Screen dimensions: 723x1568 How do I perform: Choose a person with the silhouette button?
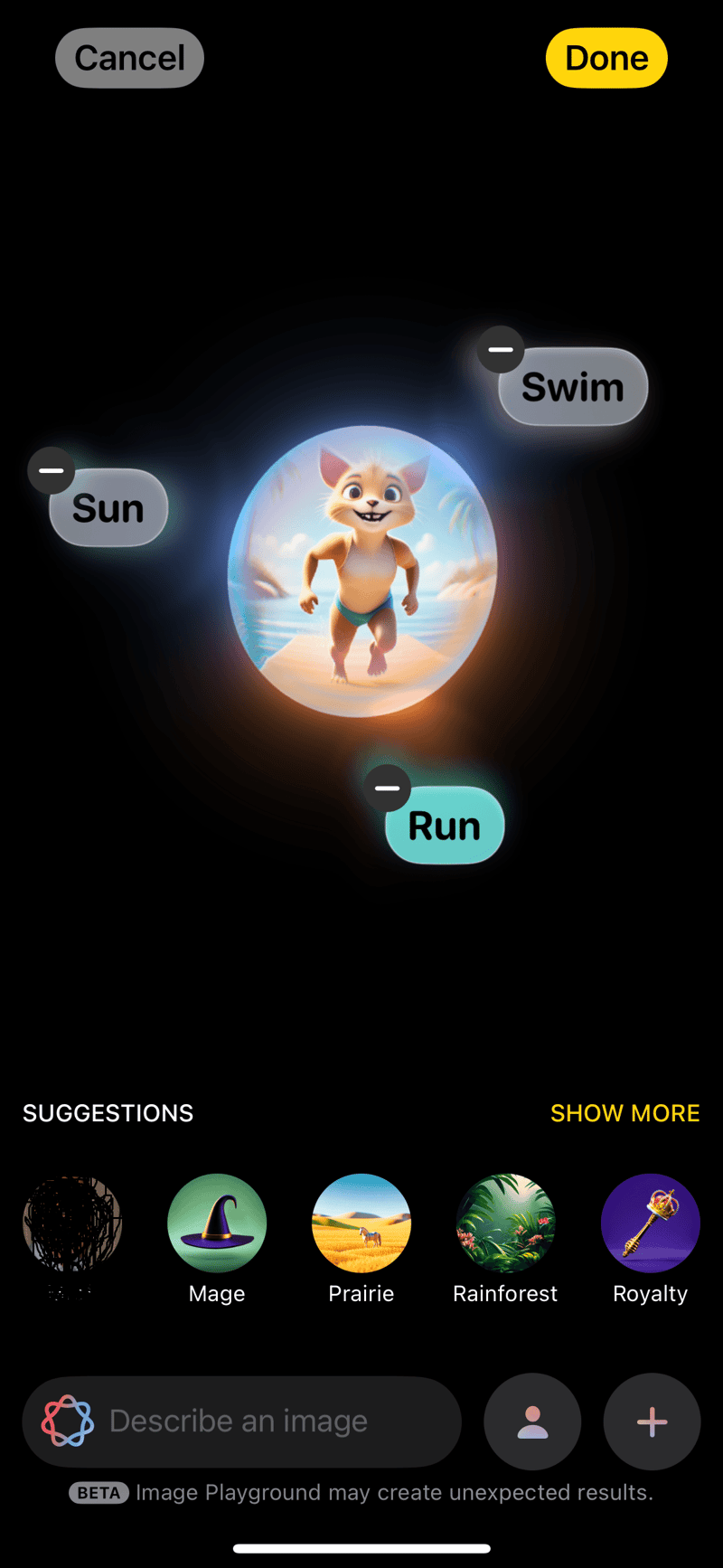(532, 1422)
